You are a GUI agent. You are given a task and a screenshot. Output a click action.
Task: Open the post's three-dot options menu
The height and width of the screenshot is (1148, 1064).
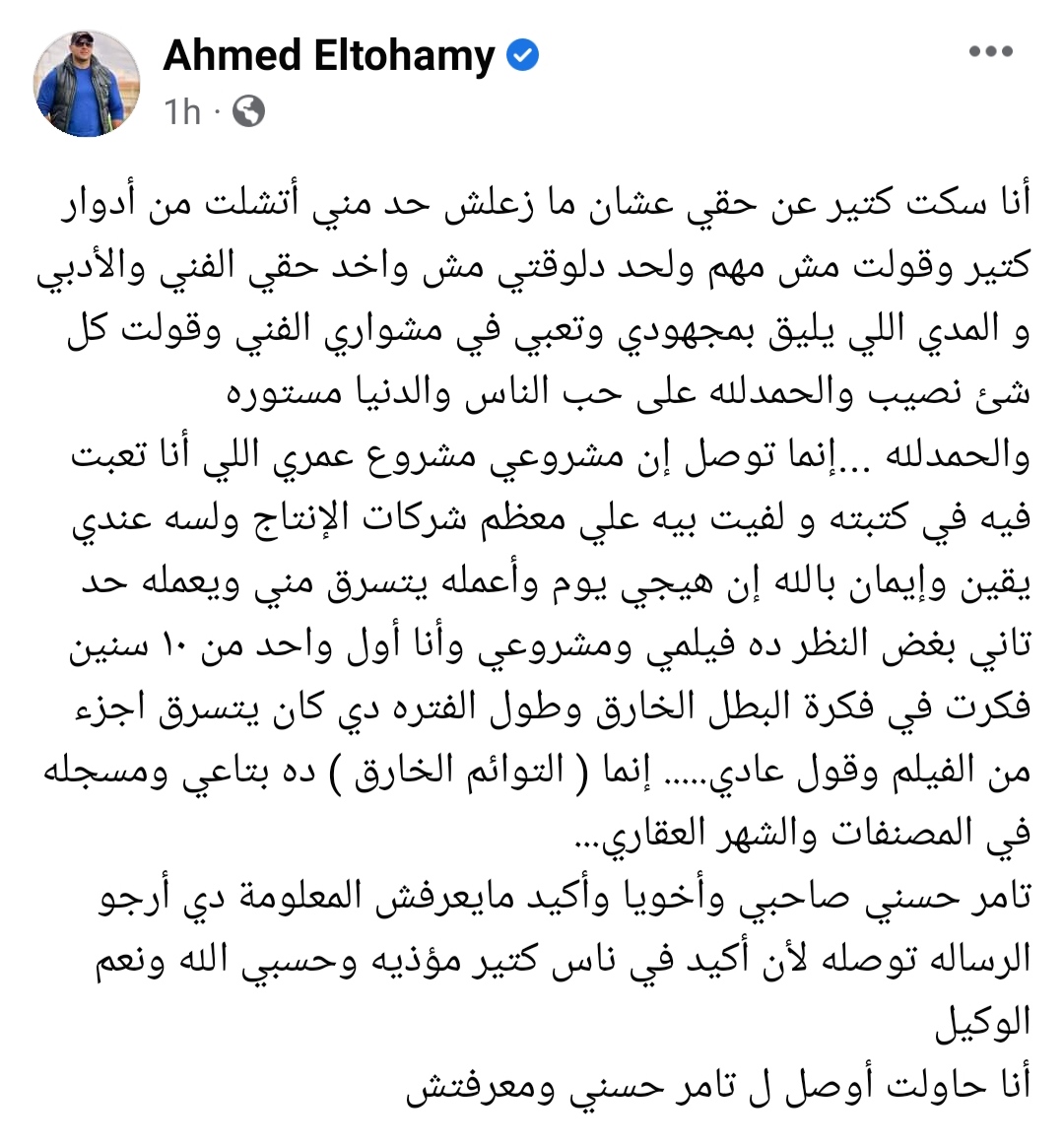(990, 53)
